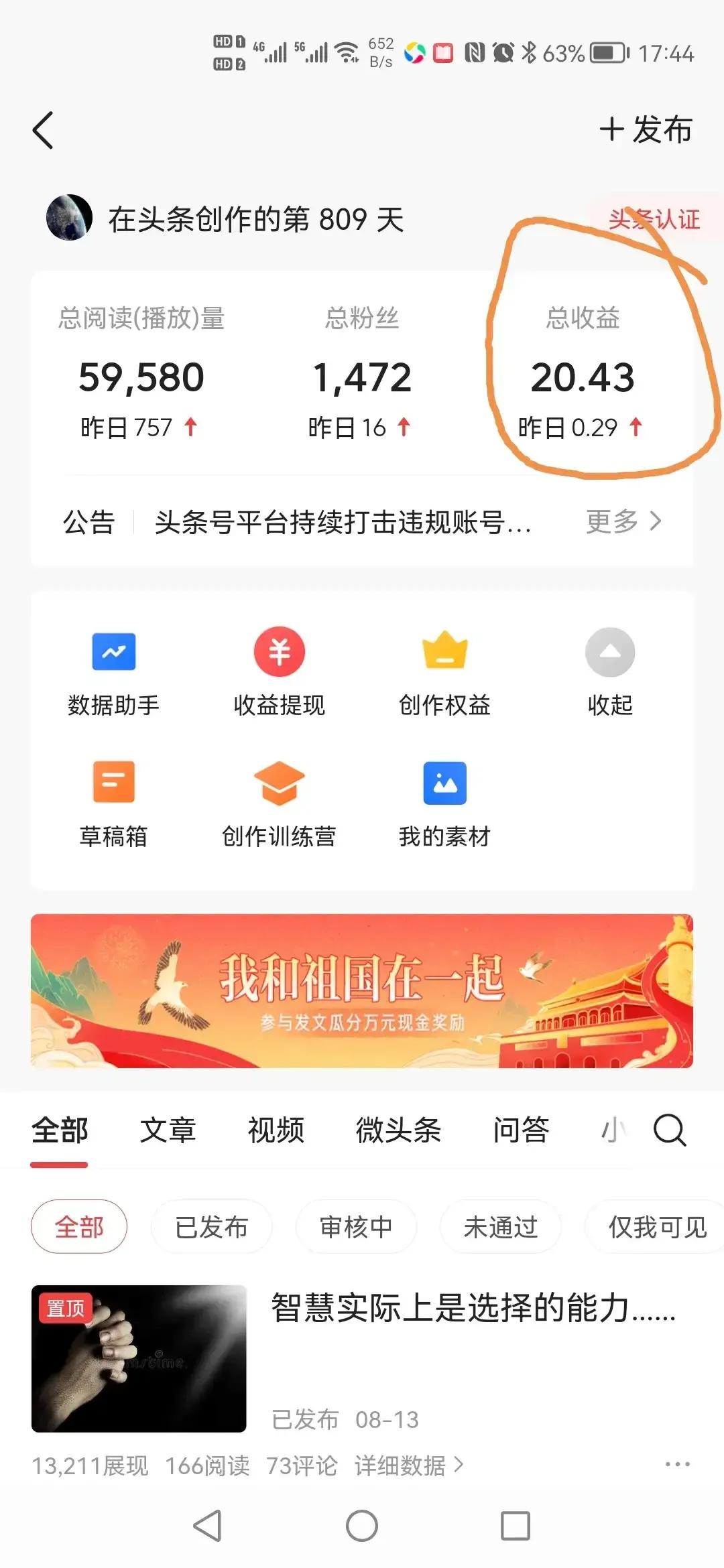Screen dimensions: 724x1568
Task: Switch to the 视频 tab
Action: click(x=276, y=1130)
